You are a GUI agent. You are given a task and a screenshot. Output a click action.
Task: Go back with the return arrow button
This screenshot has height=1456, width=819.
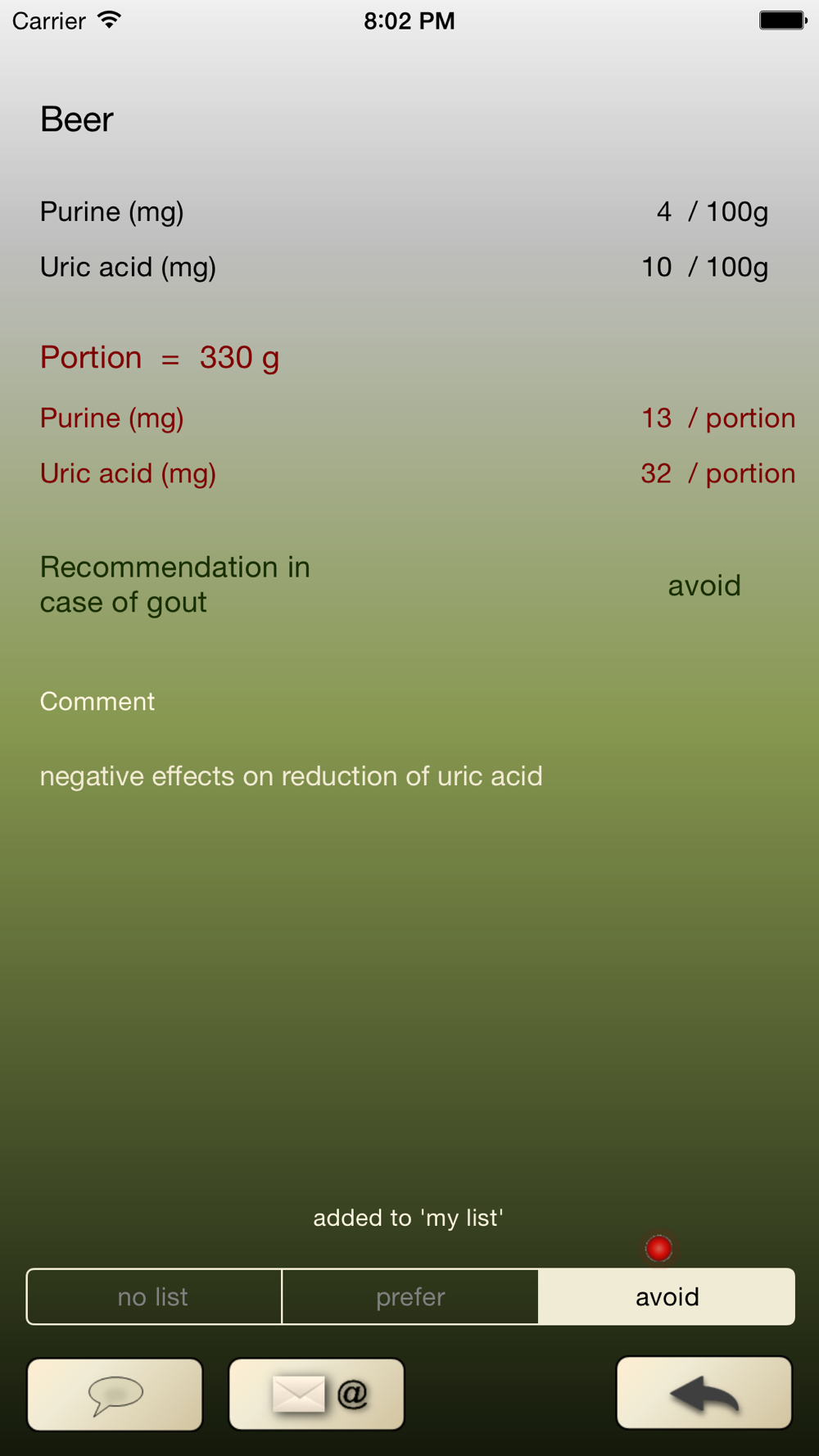coord(704,1393)
